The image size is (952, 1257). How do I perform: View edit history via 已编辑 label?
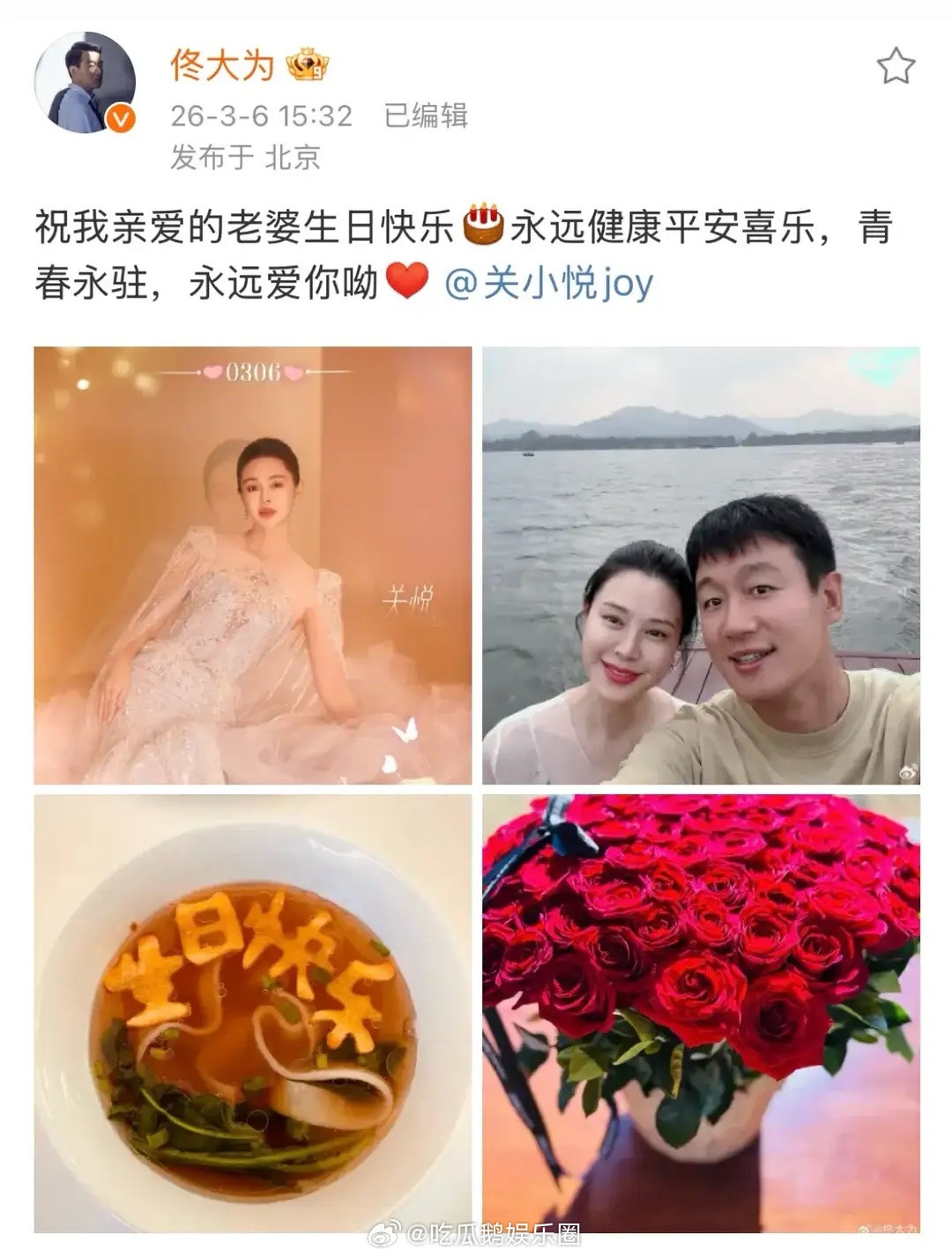428,115
